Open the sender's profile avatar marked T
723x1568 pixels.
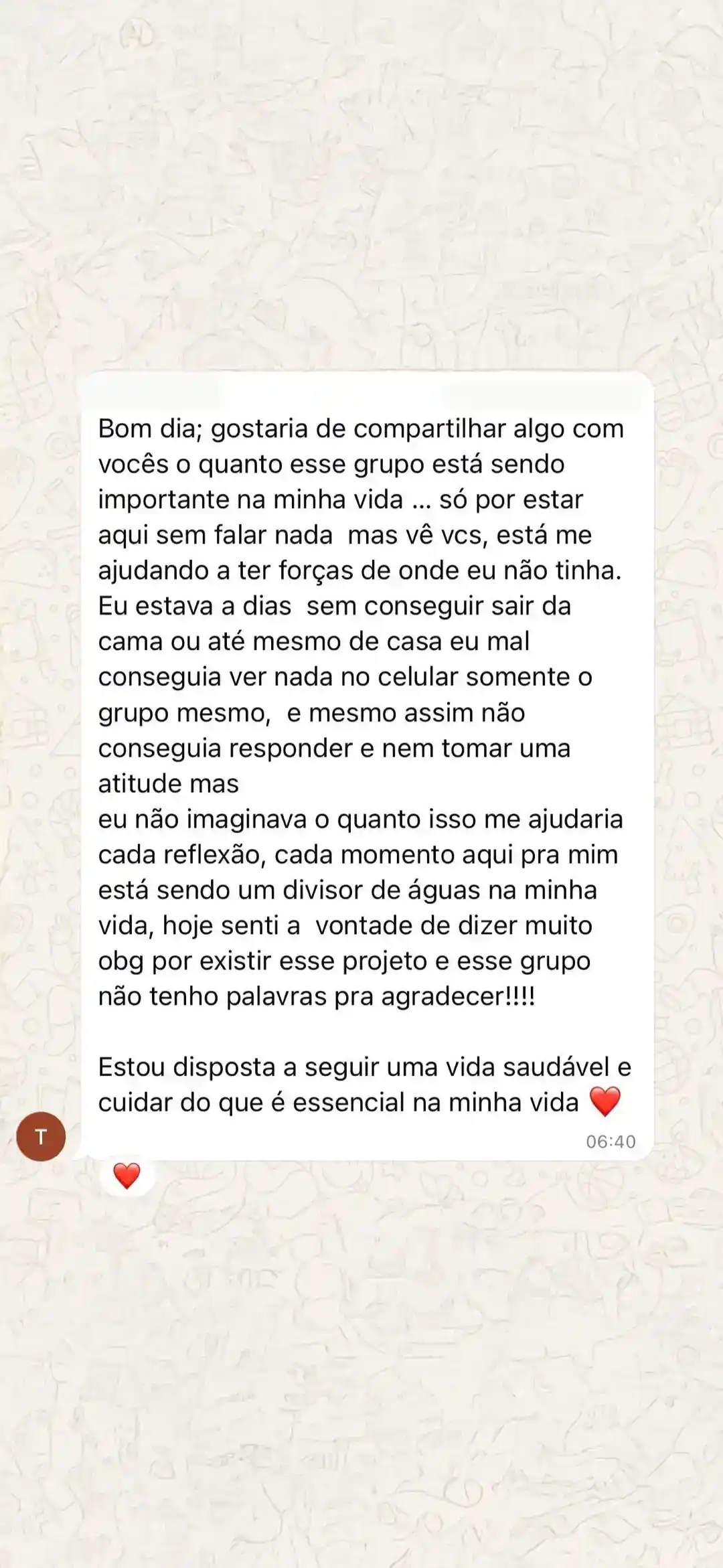pos(41,1136)
